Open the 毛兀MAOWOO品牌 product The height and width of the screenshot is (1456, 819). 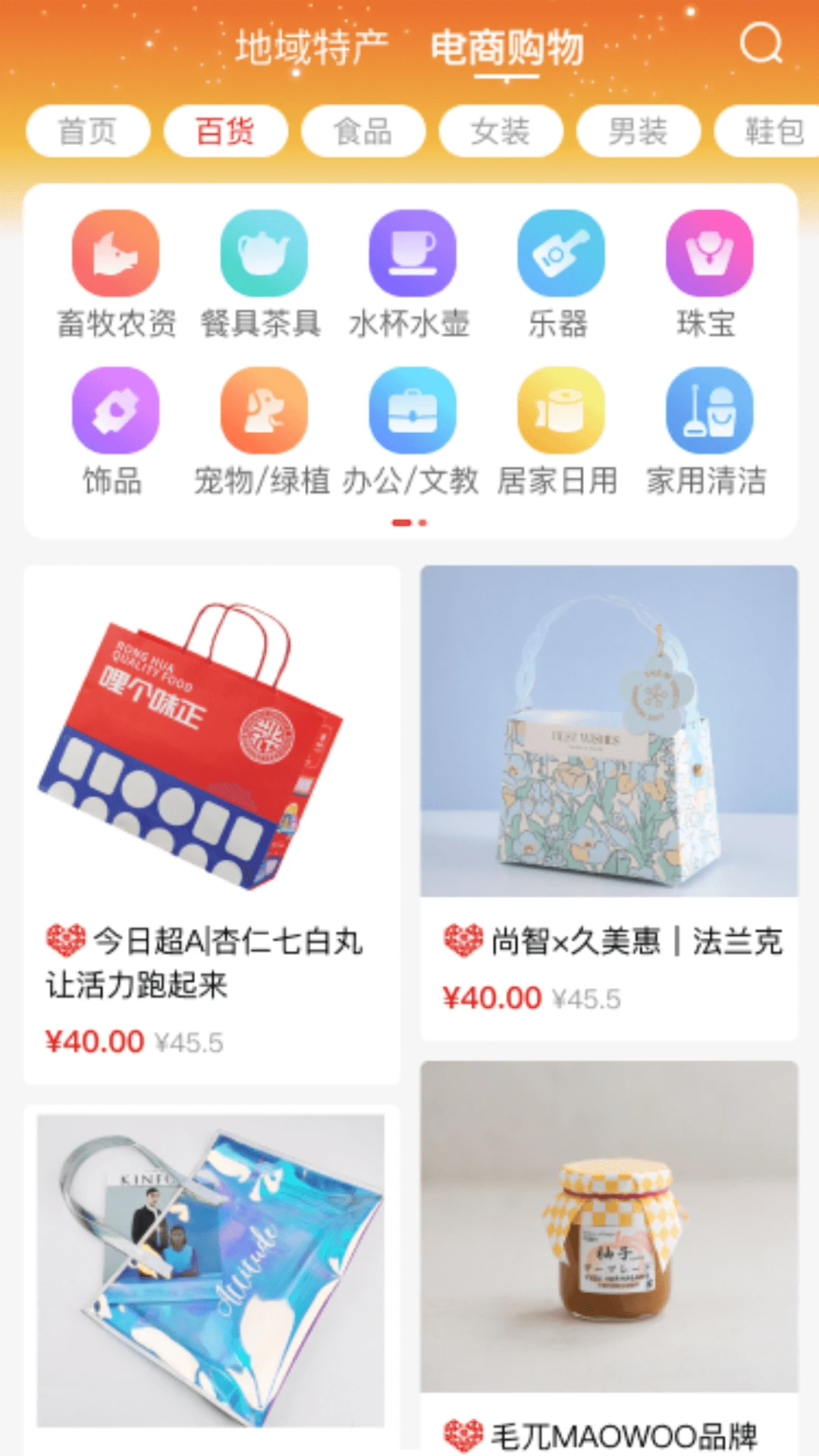[603, 1251]
